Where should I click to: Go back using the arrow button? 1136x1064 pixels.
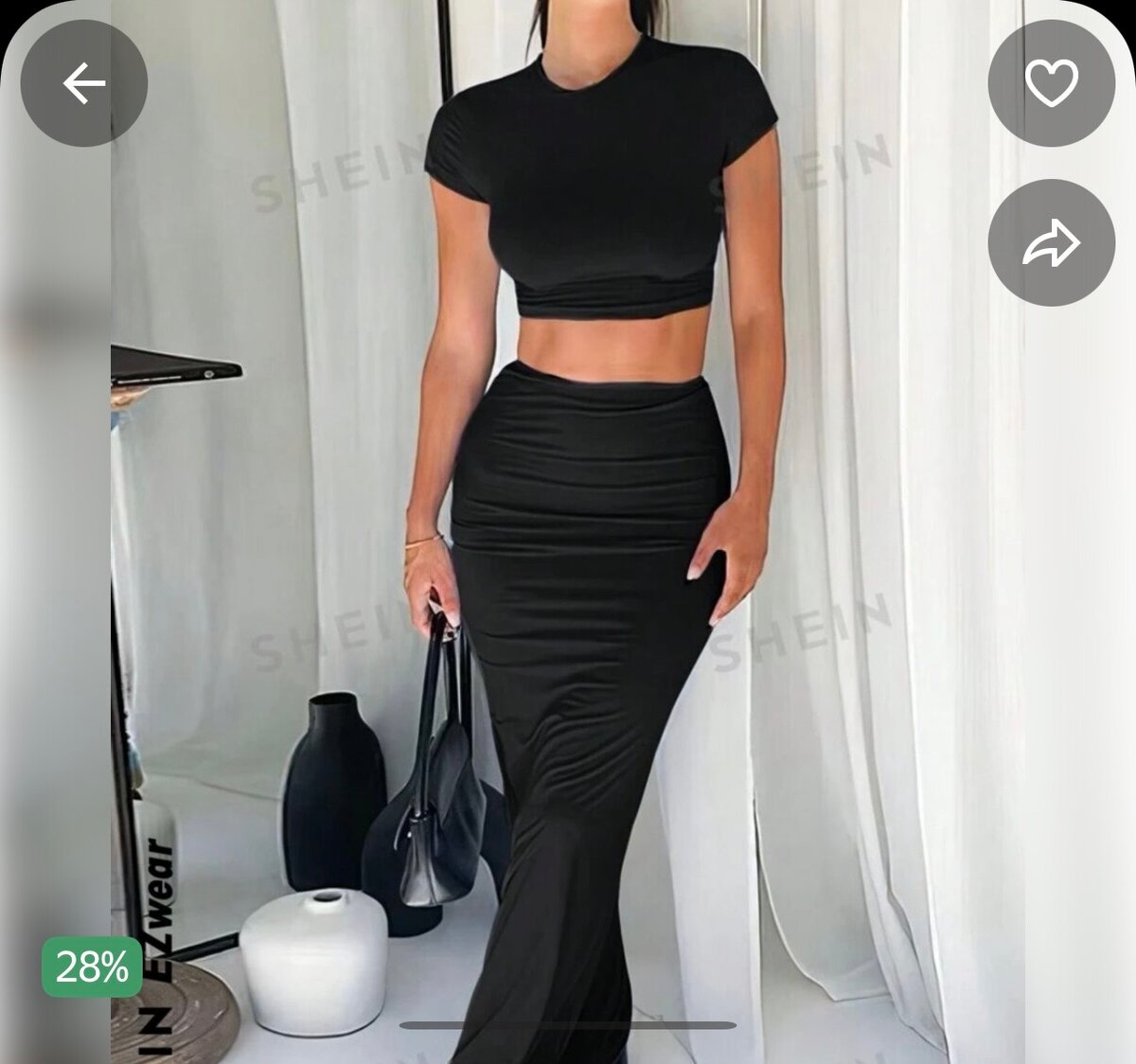[84, 83]
